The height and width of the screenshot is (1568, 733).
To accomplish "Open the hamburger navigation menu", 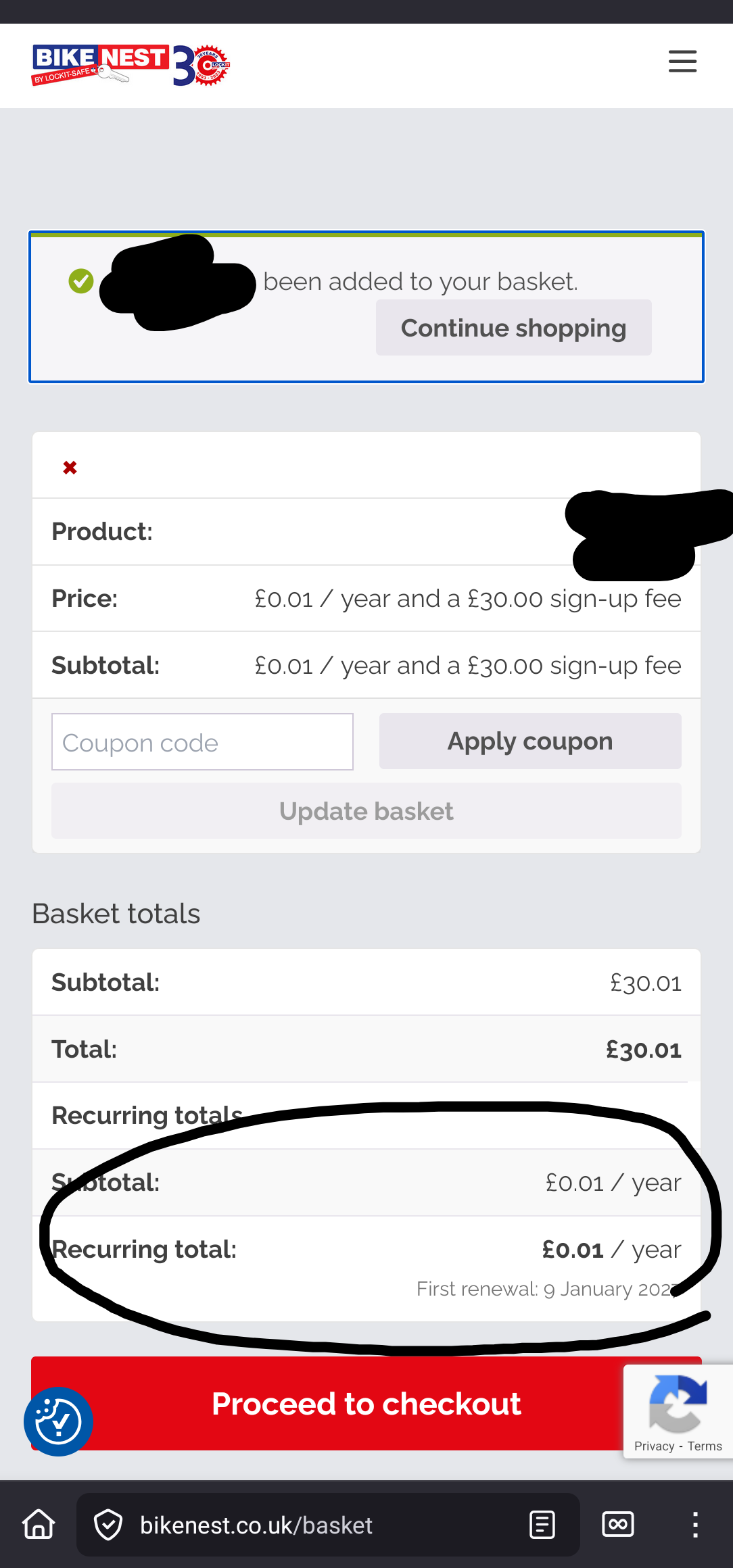I will (x=682, y=62).
